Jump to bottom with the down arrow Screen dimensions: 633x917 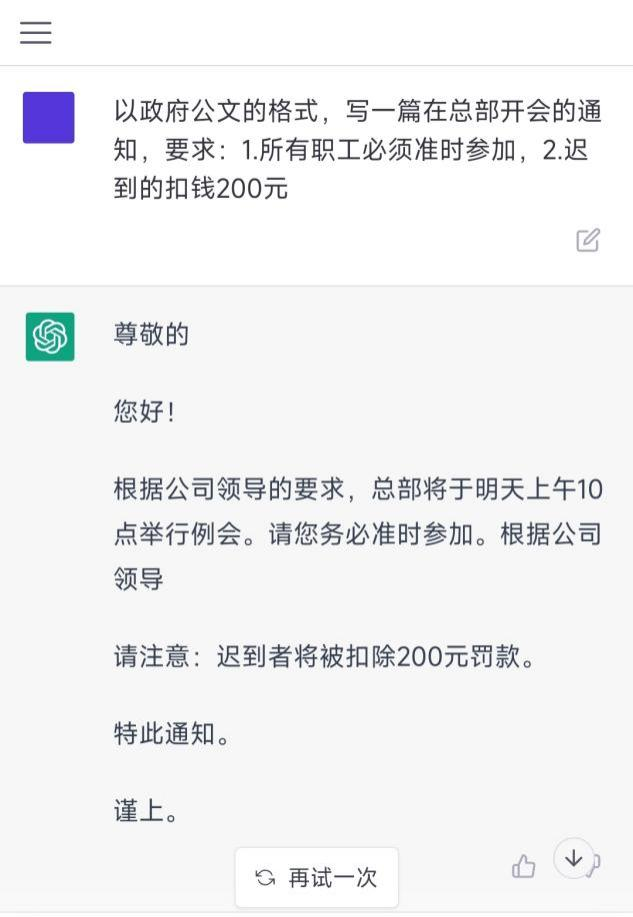coord(574,858)
